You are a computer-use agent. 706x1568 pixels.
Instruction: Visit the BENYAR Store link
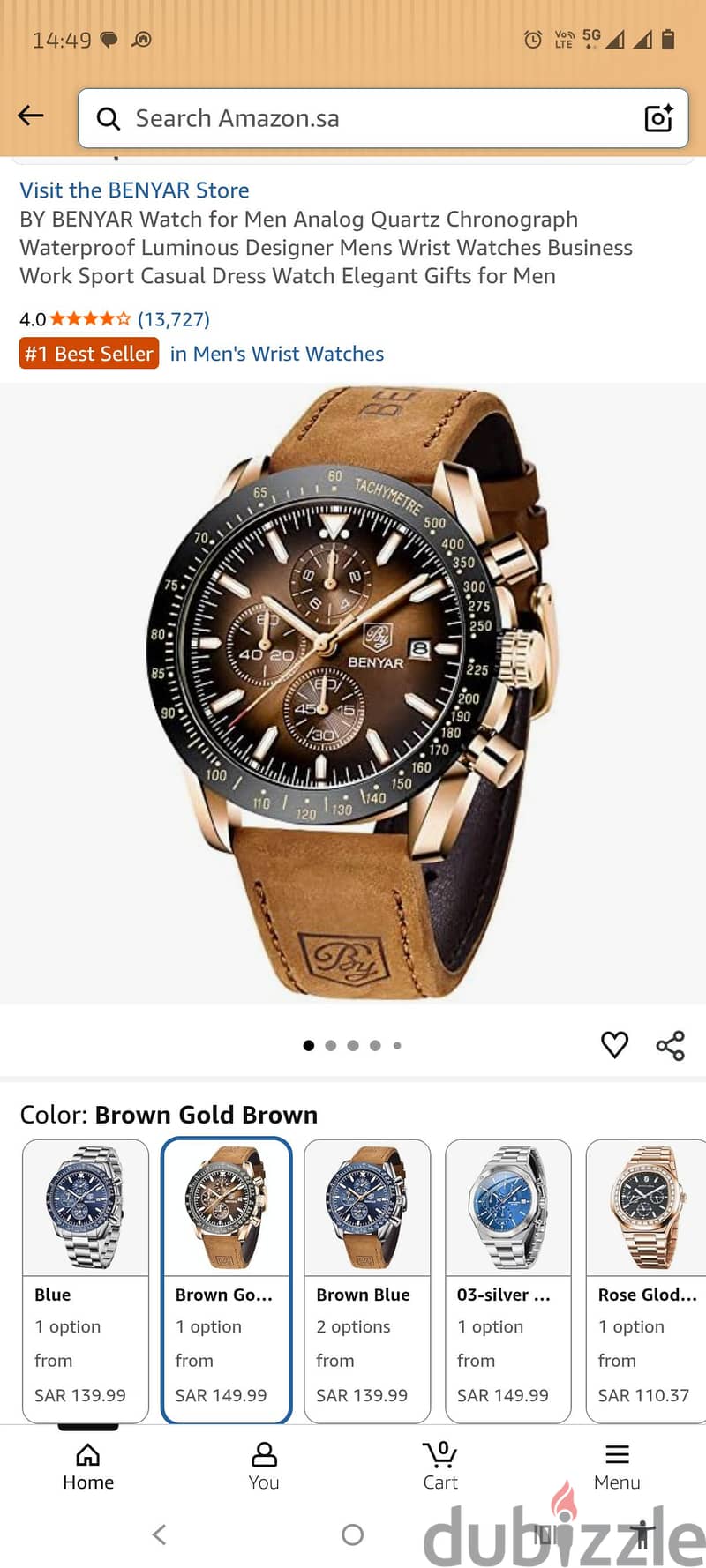pyautogui.click(x=134, y=190)
